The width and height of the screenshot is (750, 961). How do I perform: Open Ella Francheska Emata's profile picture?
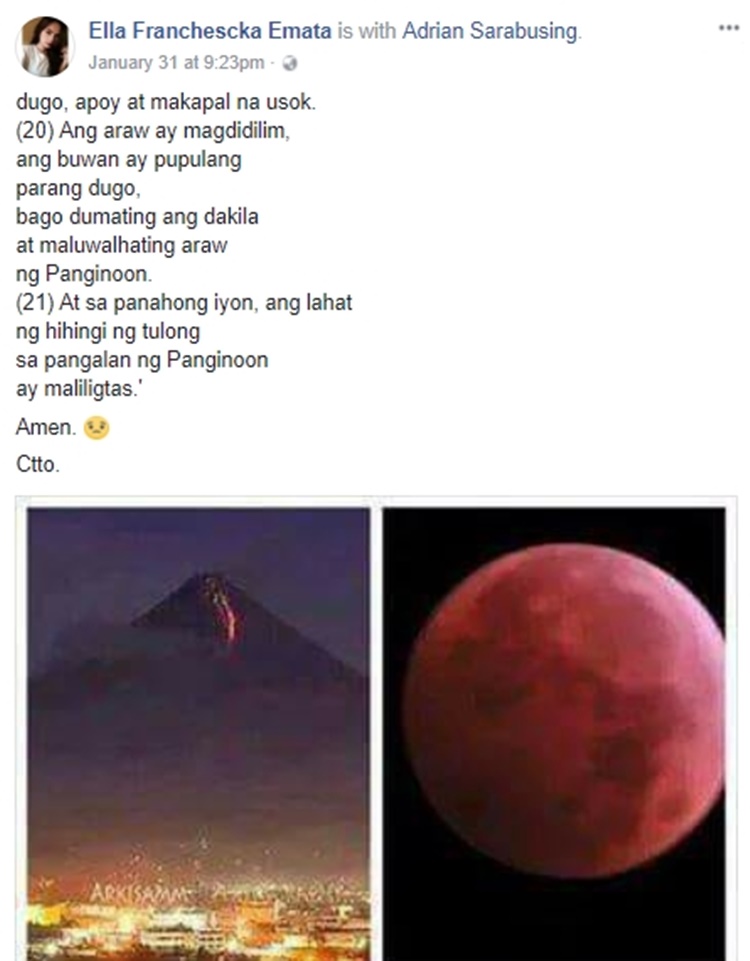[x=45, y=46]
